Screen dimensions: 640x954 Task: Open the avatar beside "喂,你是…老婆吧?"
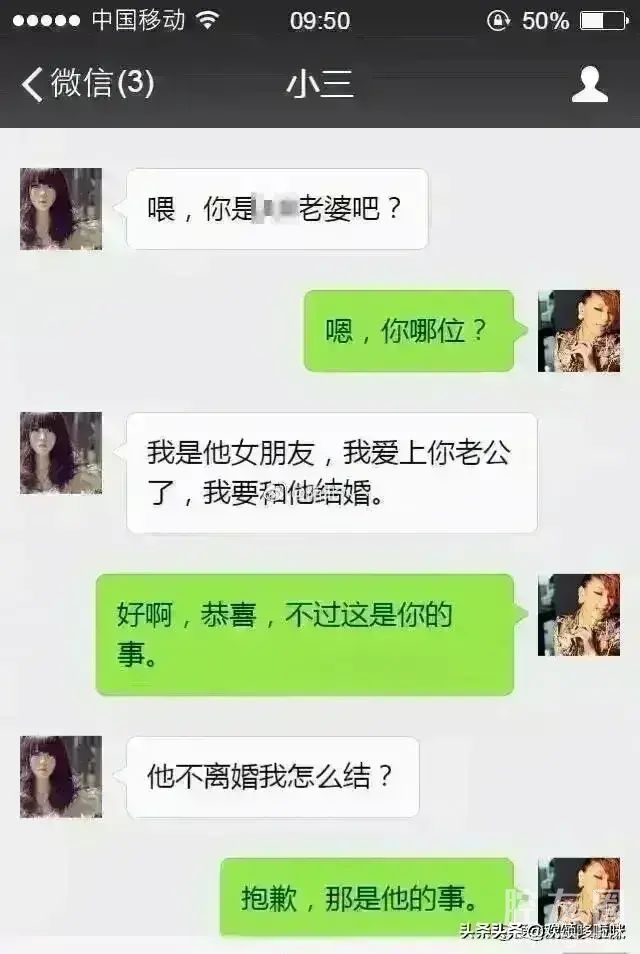pos(61,209)
